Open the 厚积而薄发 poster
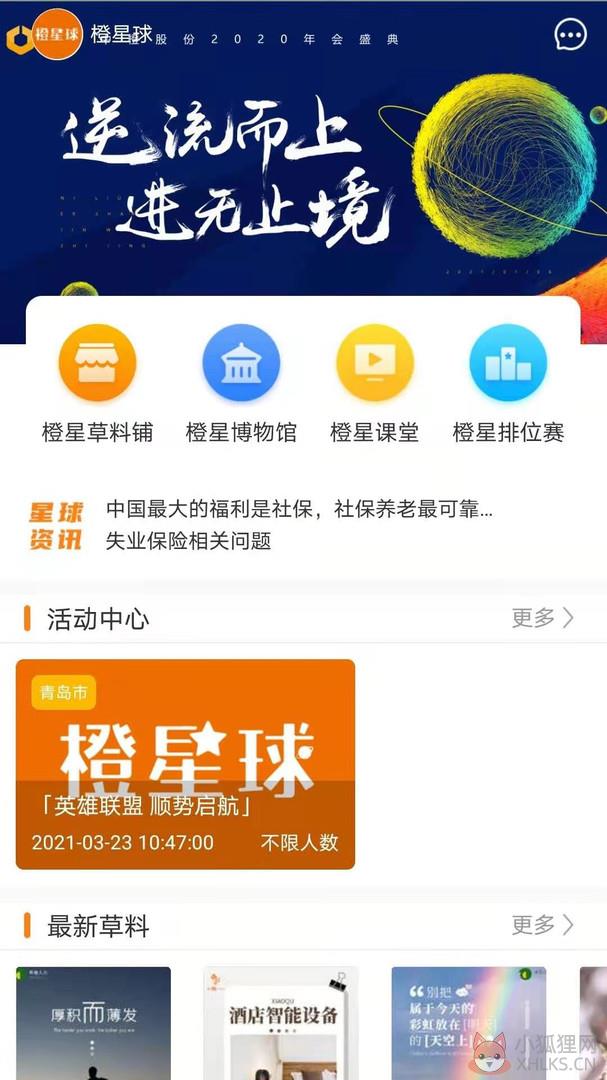This screenshot has width=607, height=1080. pos(94,1023)
